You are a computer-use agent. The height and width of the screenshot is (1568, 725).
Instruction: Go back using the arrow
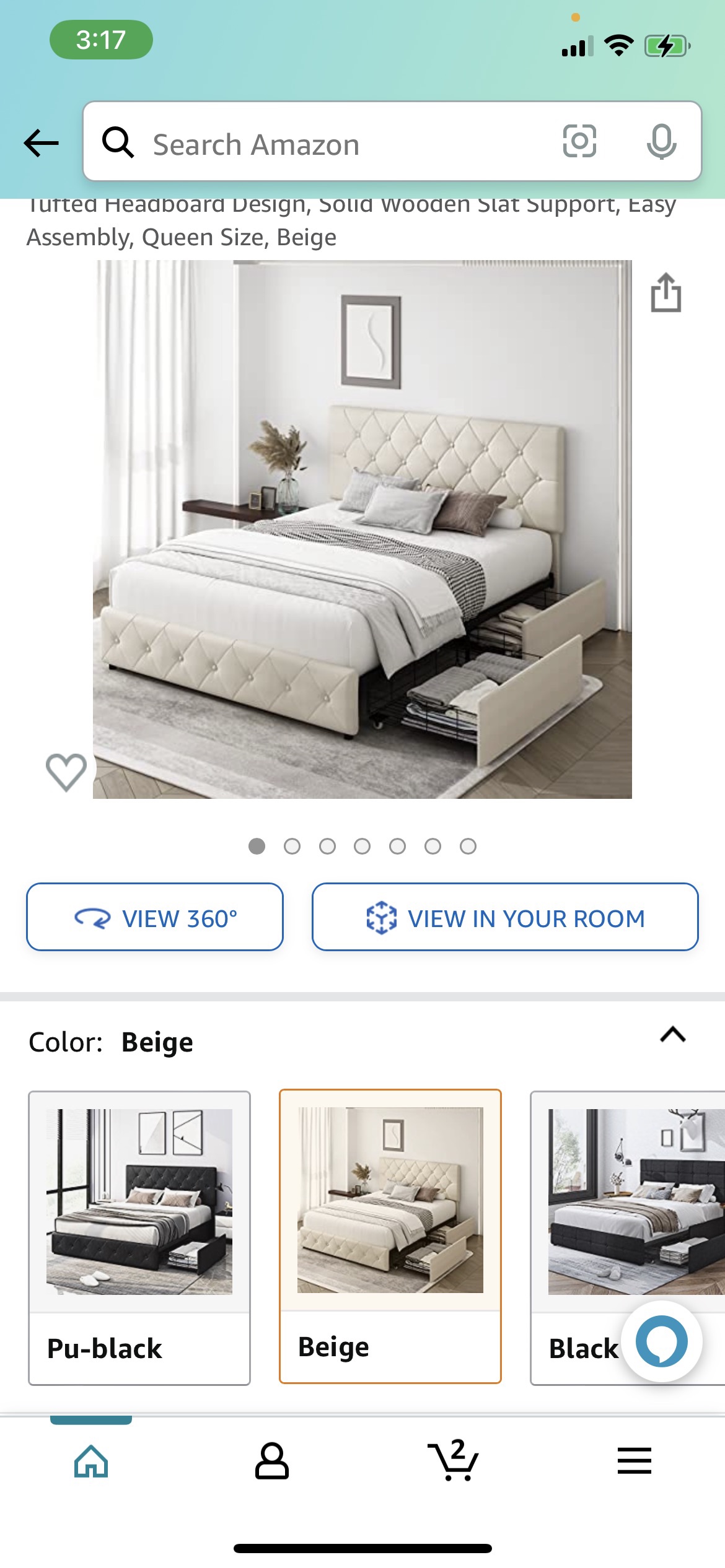pos(42,143)
